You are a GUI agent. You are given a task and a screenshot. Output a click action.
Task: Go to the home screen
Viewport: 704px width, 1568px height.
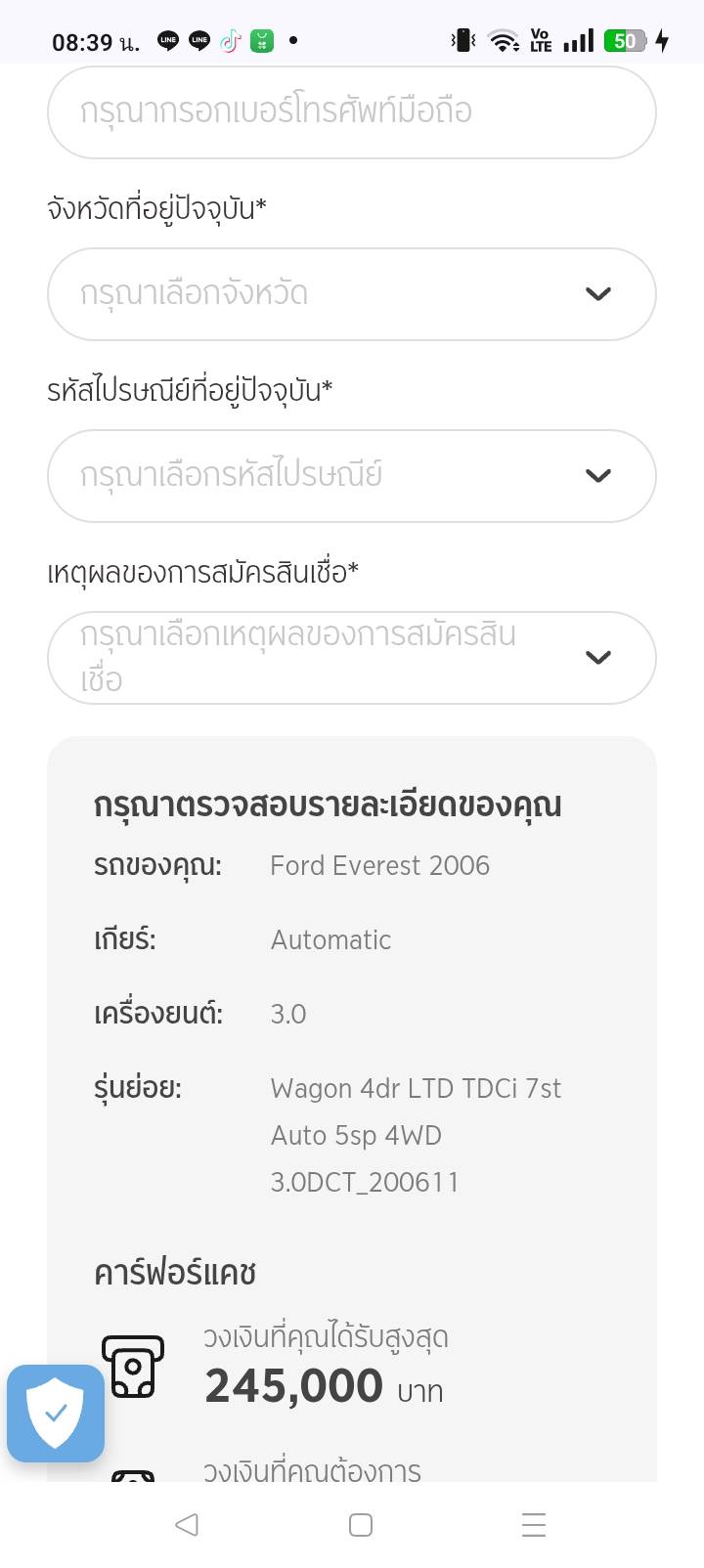pos(361,1524)
